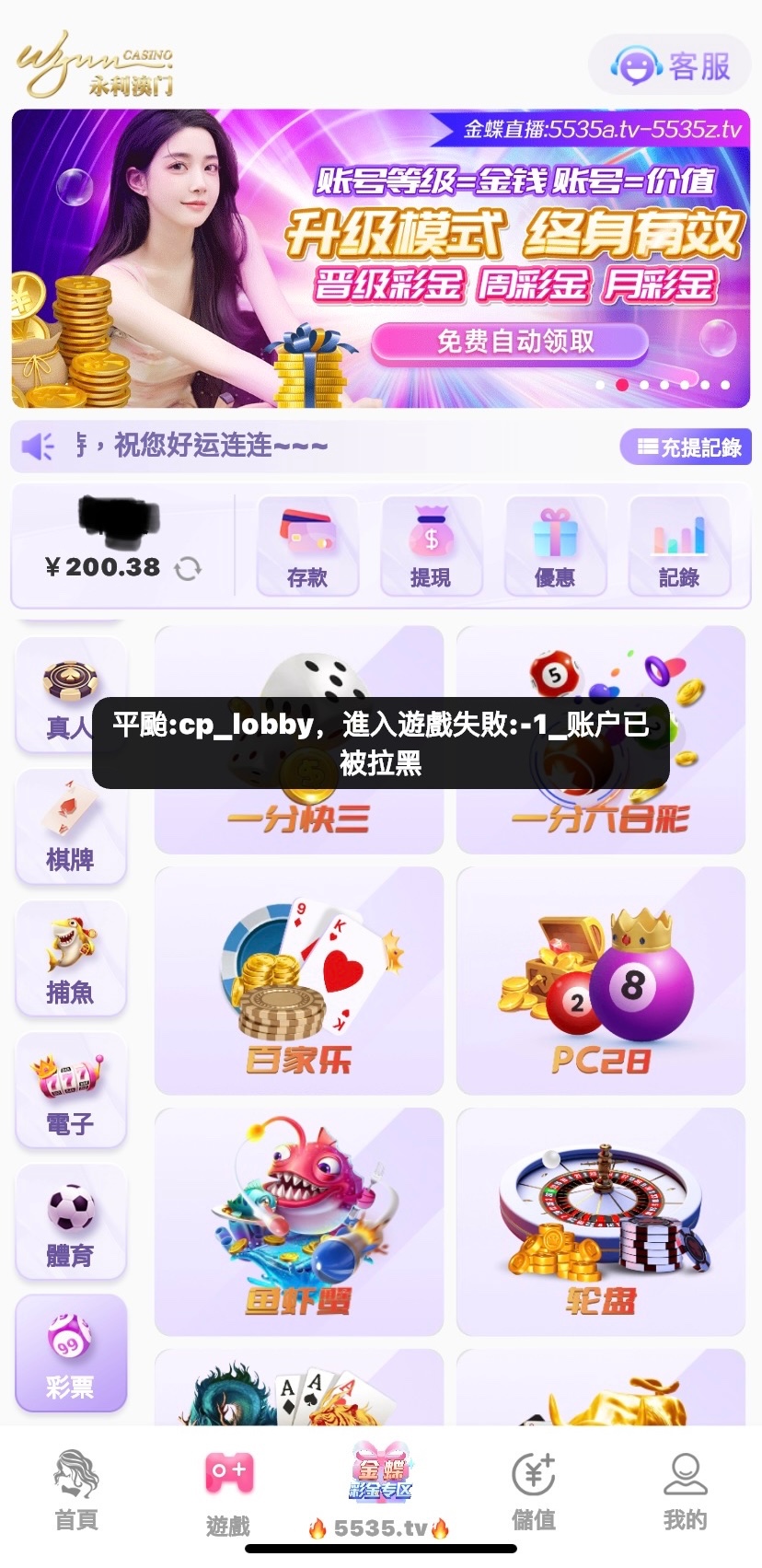Open the 免费自动领取 promo banner
Screen dimensions: 762x1568
pyautogui.click(x=511, y=342)
